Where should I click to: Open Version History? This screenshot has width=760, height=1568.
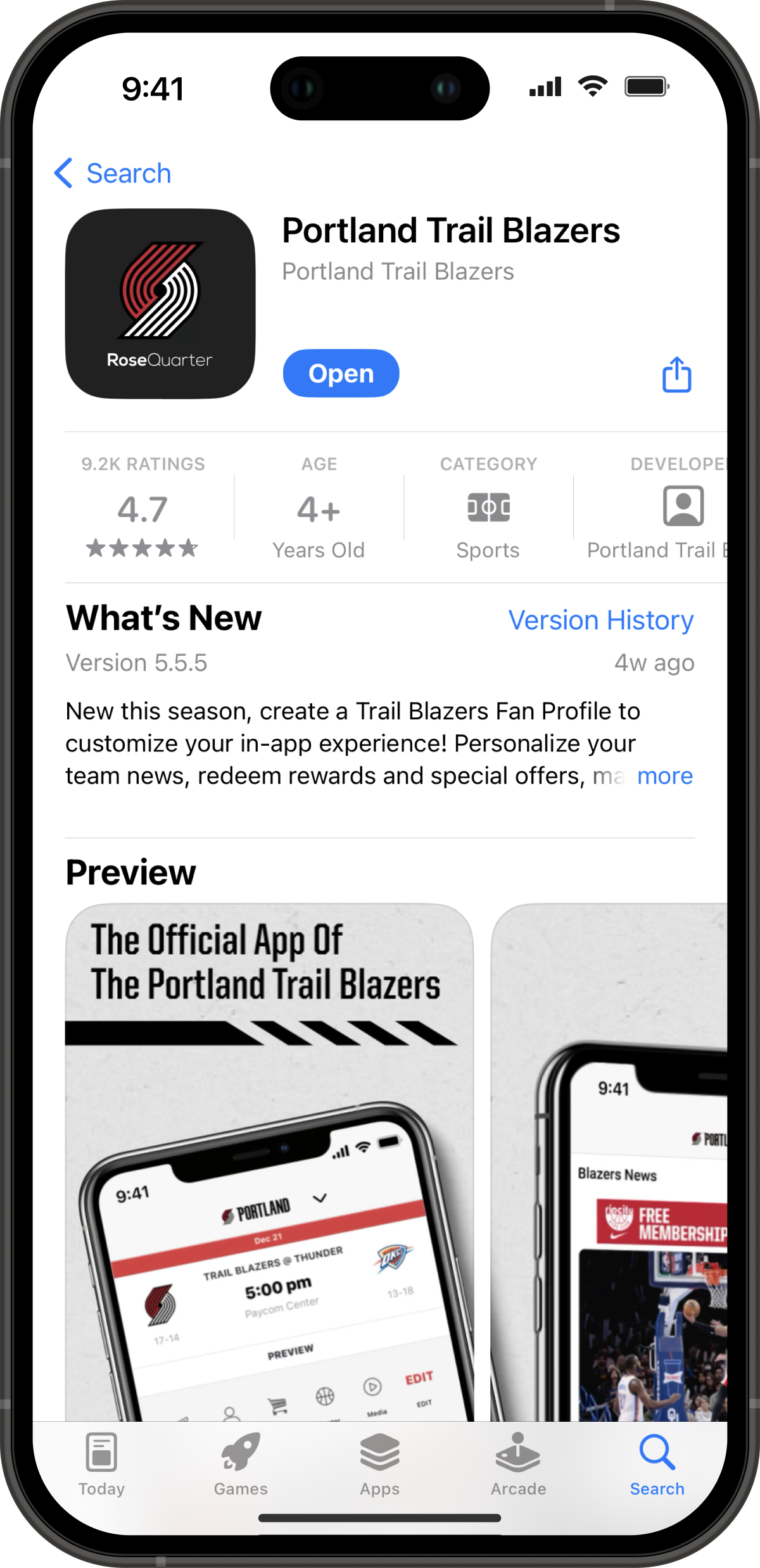pos(600,620)
